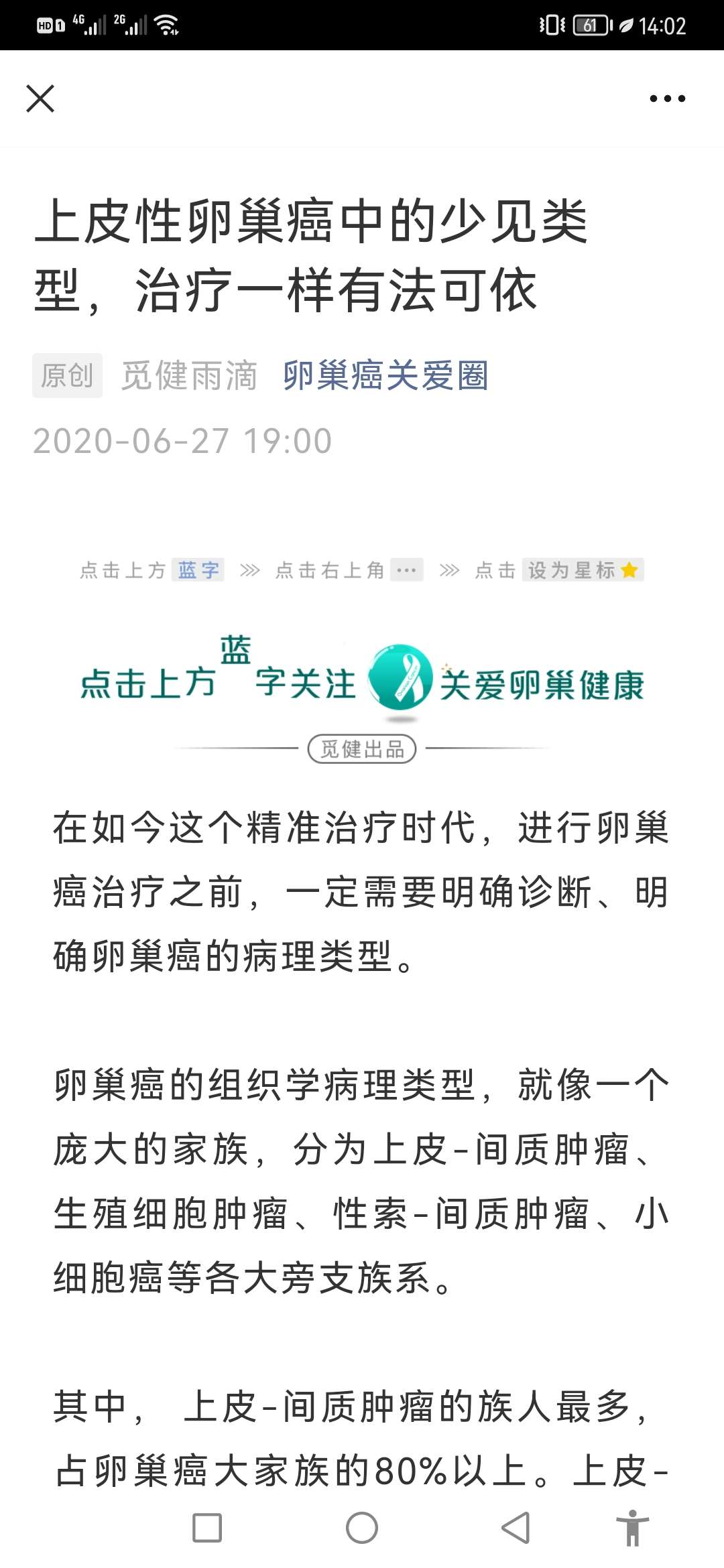
Task: Go back using system back button
Action: click(516, 1528)
